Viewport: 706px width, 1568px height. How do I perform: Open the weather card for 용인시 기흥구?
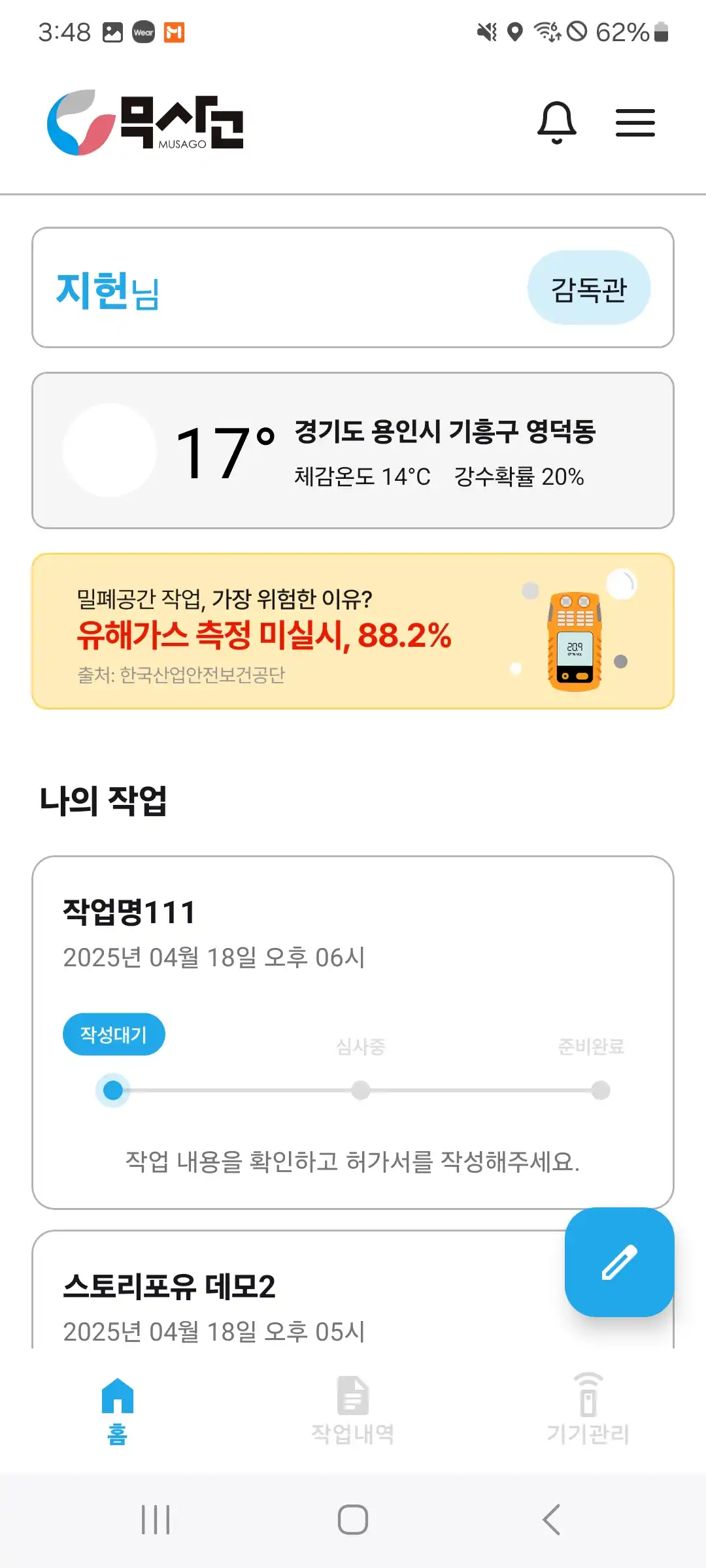353,451
